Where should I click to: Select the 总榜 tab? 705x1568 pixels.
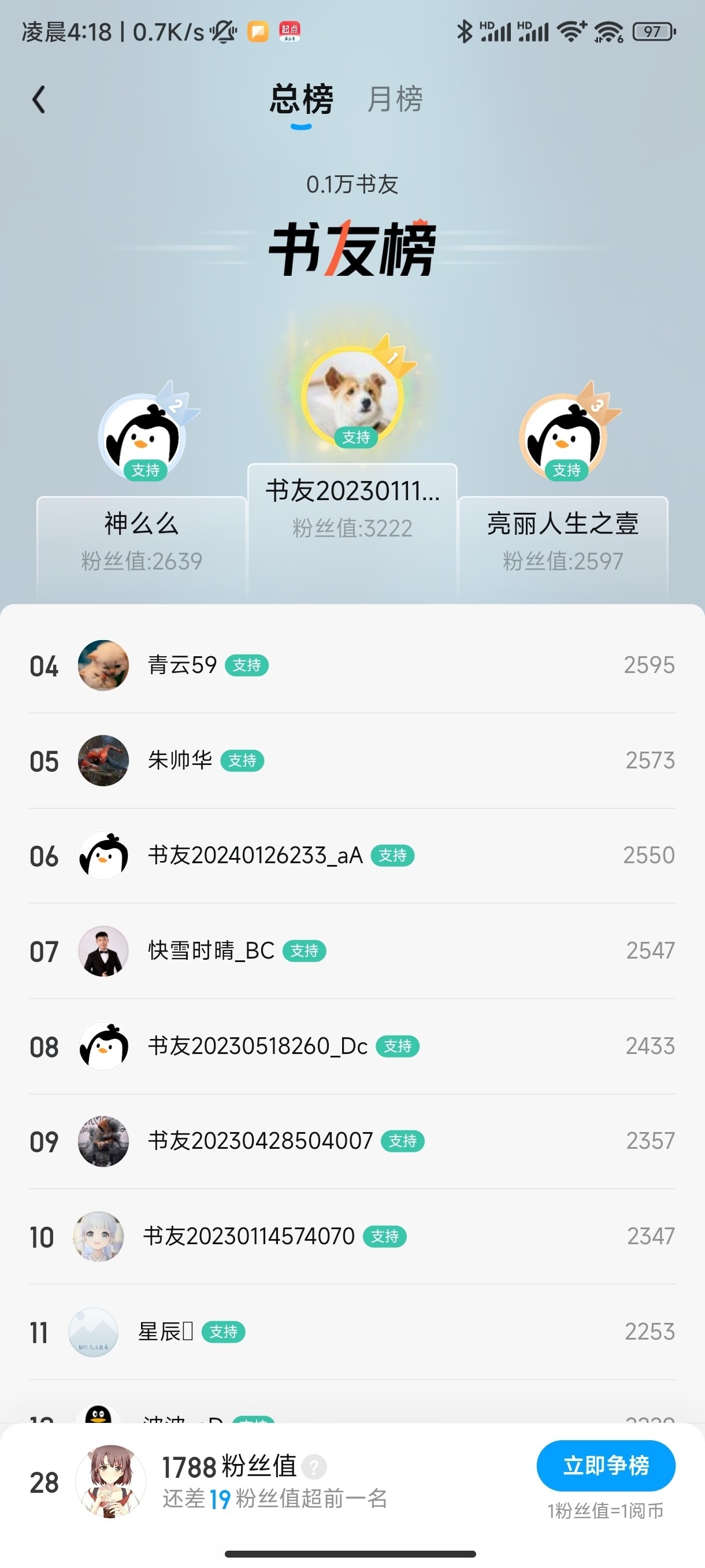[301, 99]
